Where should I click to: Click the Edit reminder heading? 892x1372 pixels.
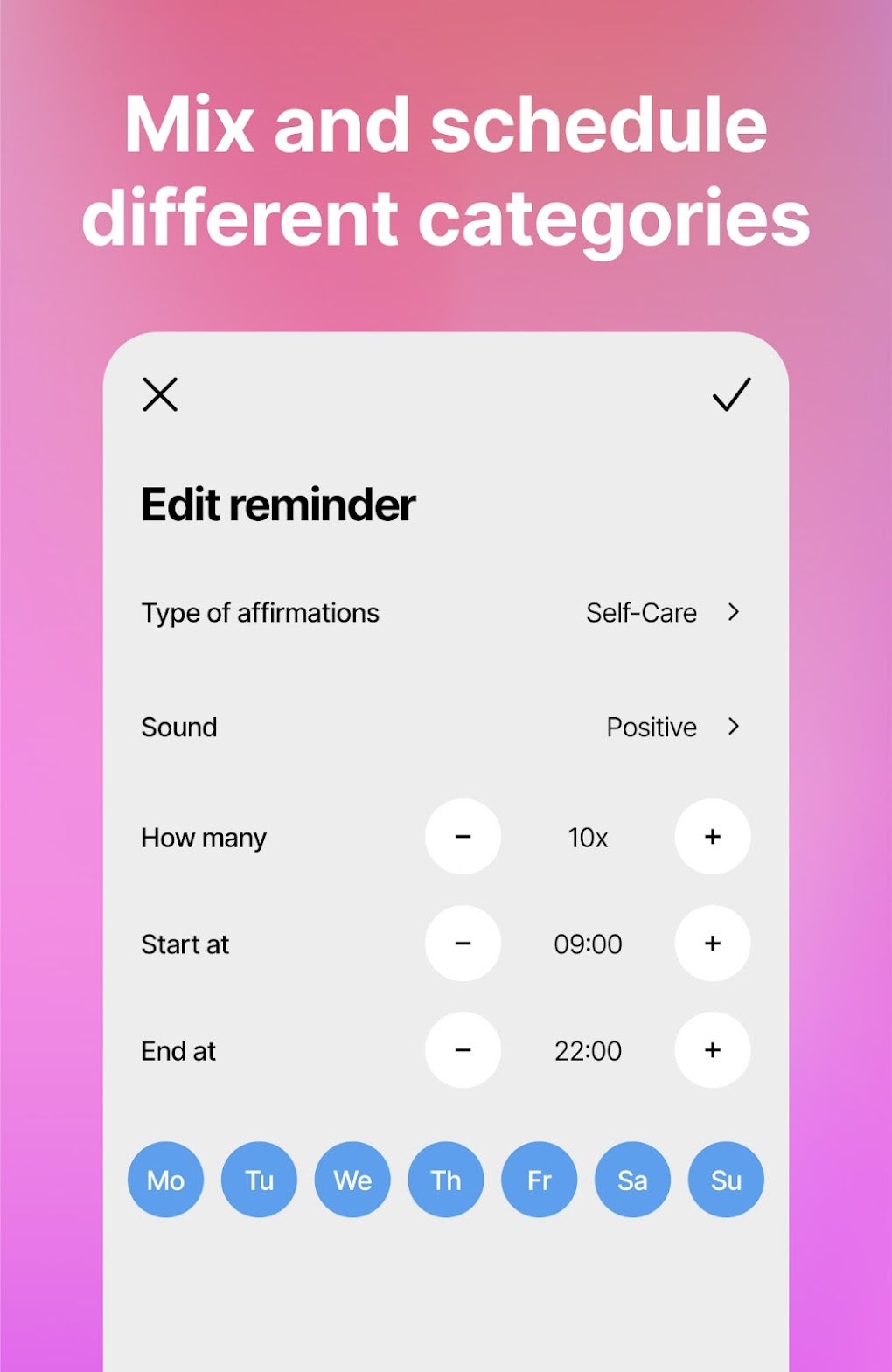click(278, 505)
